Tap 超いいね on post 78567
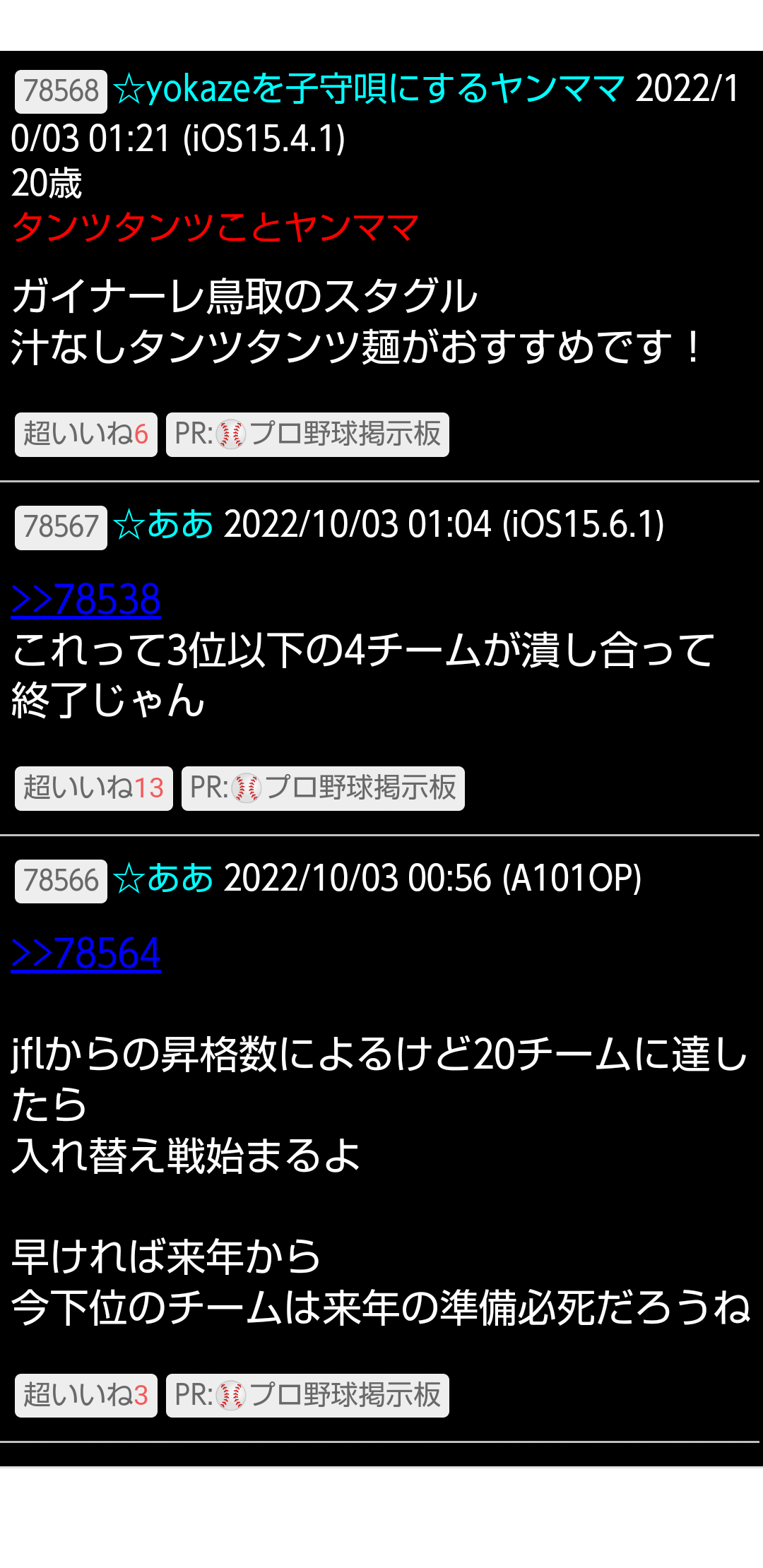 pos(93,788)
